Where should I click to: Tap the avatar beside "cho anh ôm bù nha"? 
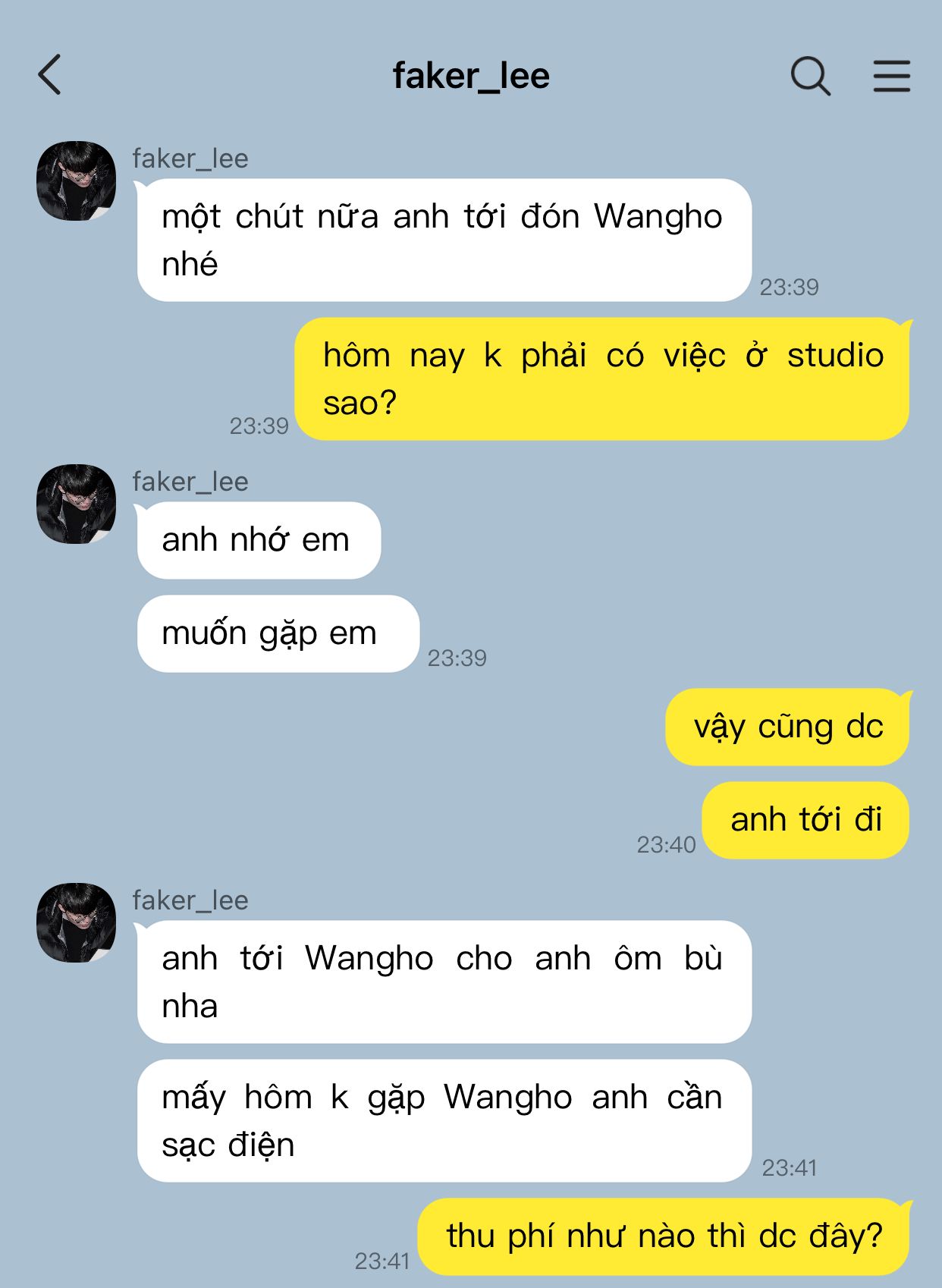[76, 922]
